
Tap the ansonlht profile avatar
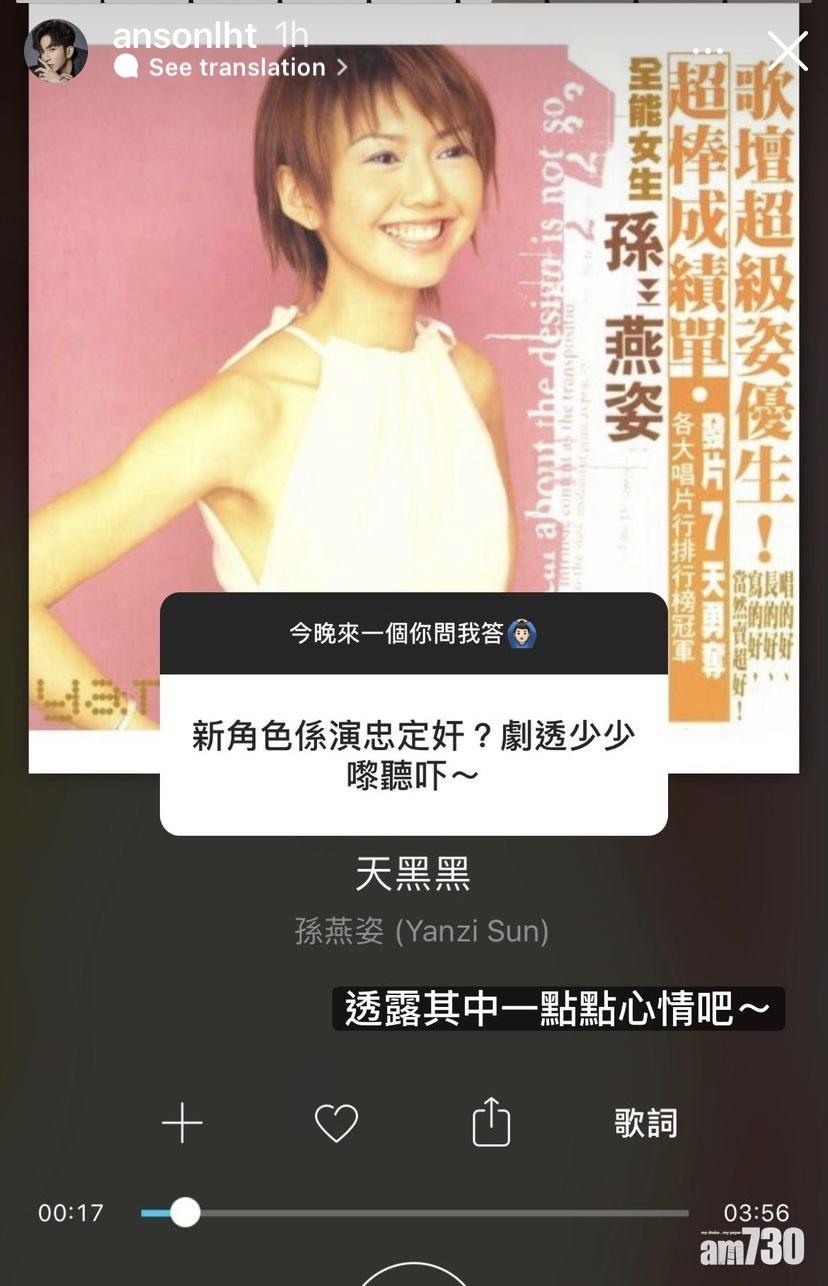point(55,48)
